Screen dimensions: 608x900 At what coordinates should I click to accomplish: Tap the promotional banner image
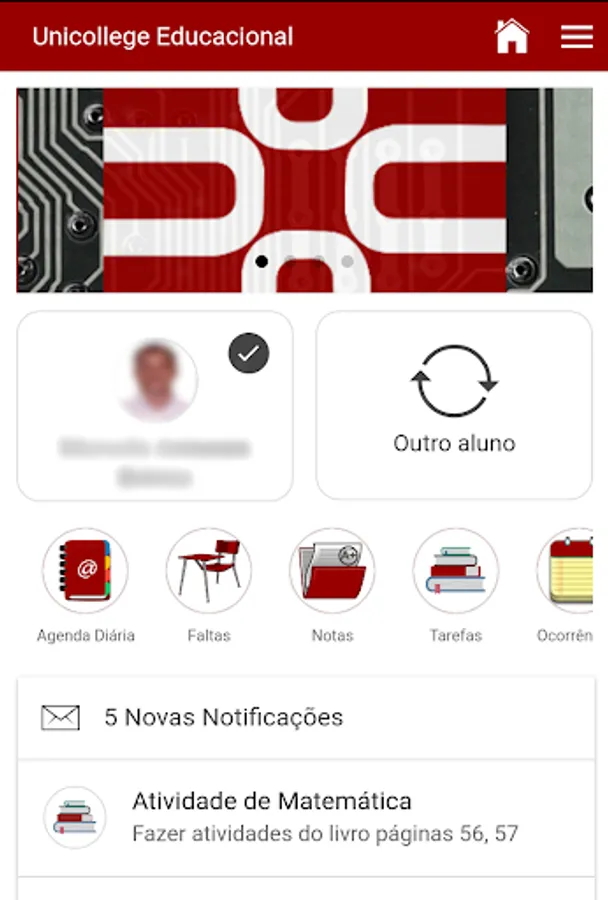tap(305, 190)
